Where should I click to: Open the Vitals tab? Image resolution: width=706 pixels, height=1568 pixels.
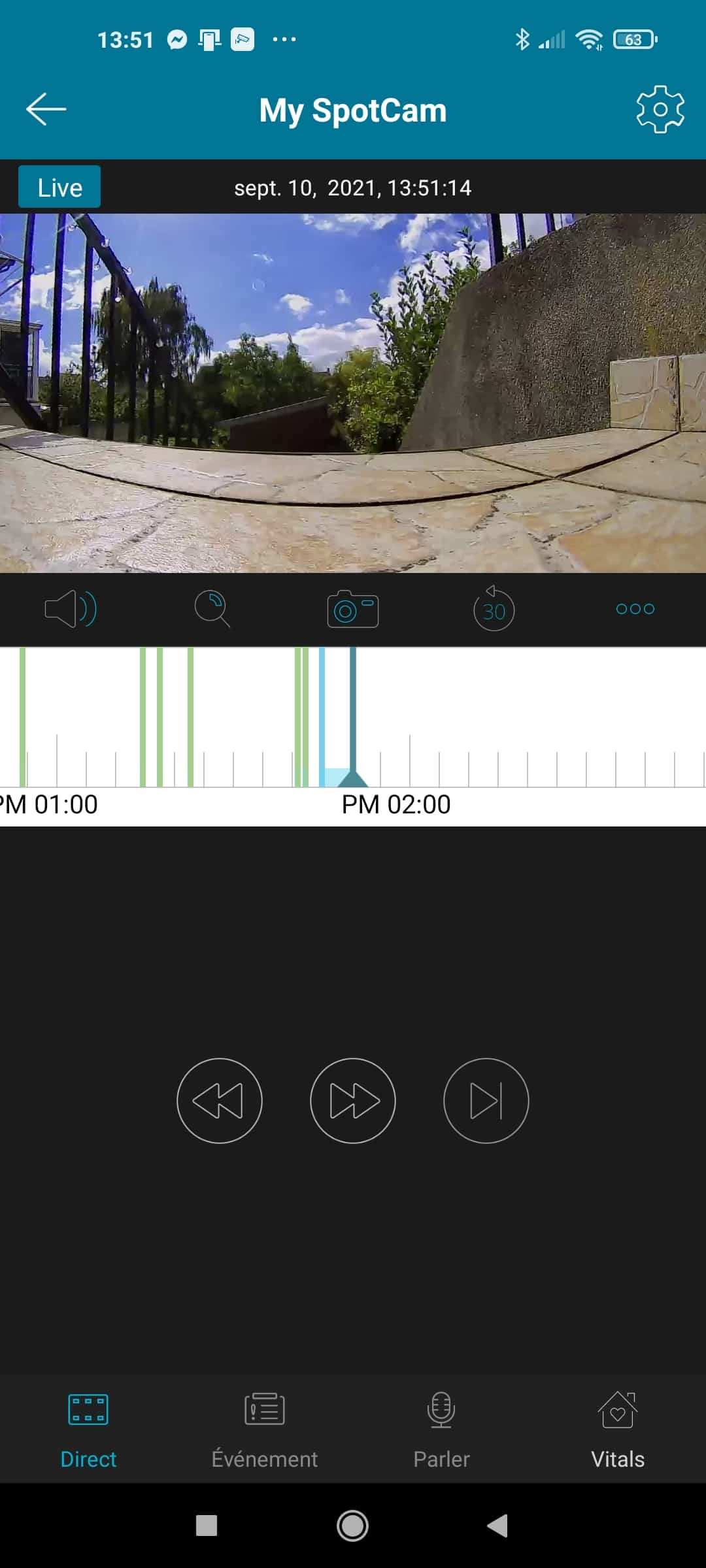point(618,1429)
